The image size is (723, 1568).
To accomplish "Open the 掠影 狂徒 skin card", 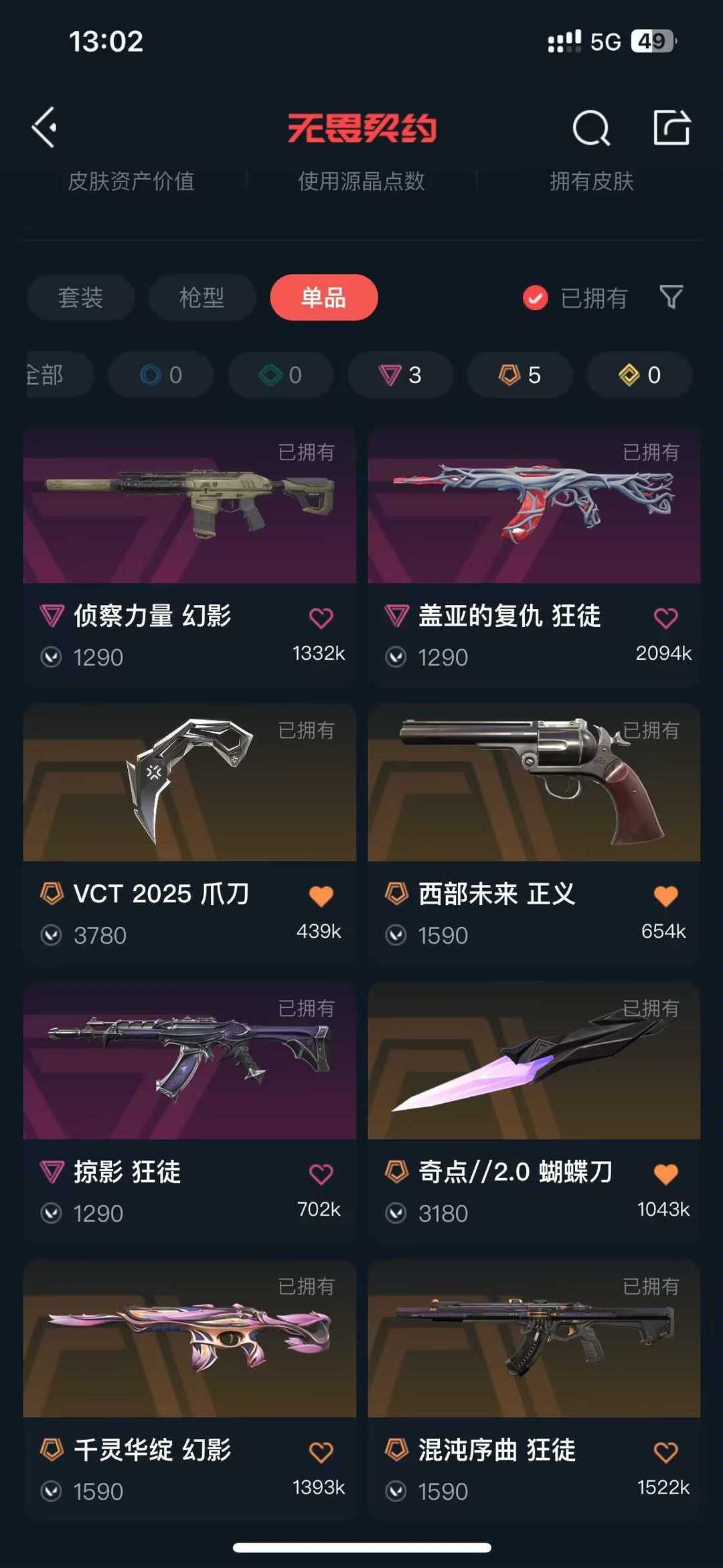I will tap(189, 1112).
